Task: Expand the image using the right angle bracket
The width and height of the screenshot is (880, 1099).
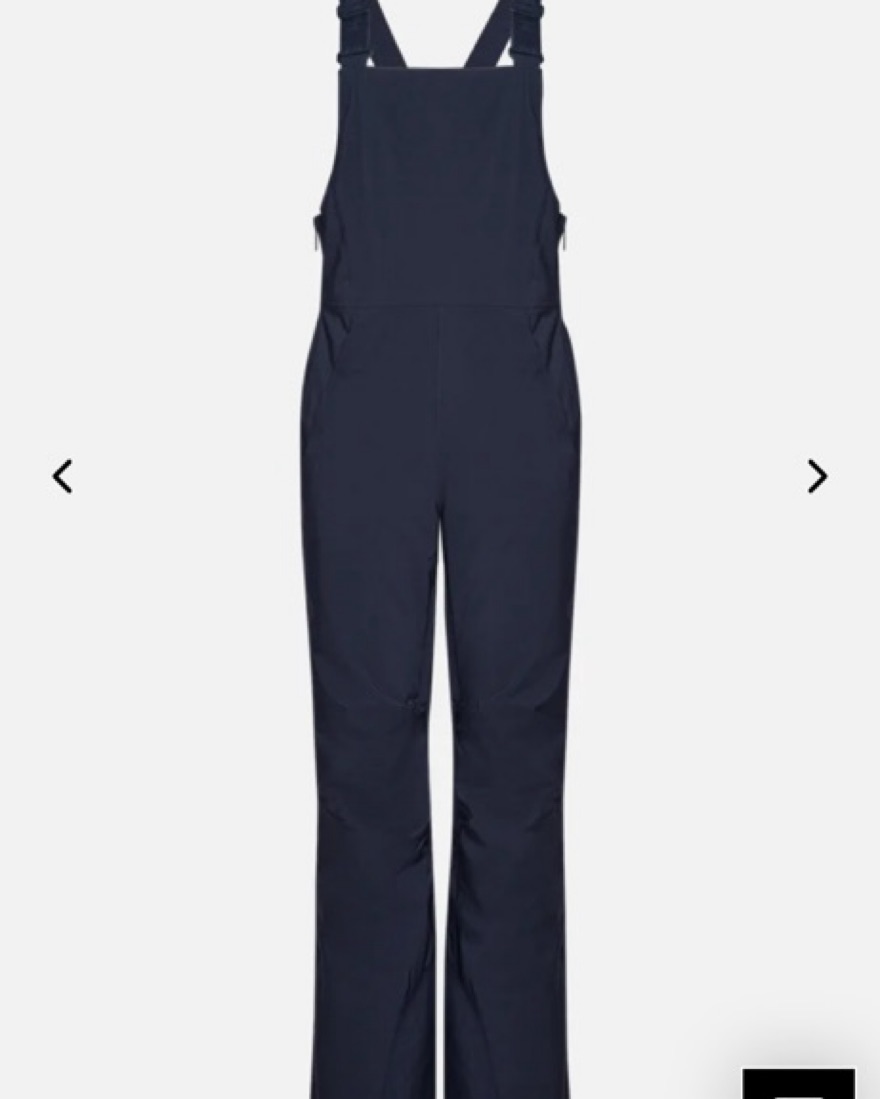Action: click(x=817, y=476)
